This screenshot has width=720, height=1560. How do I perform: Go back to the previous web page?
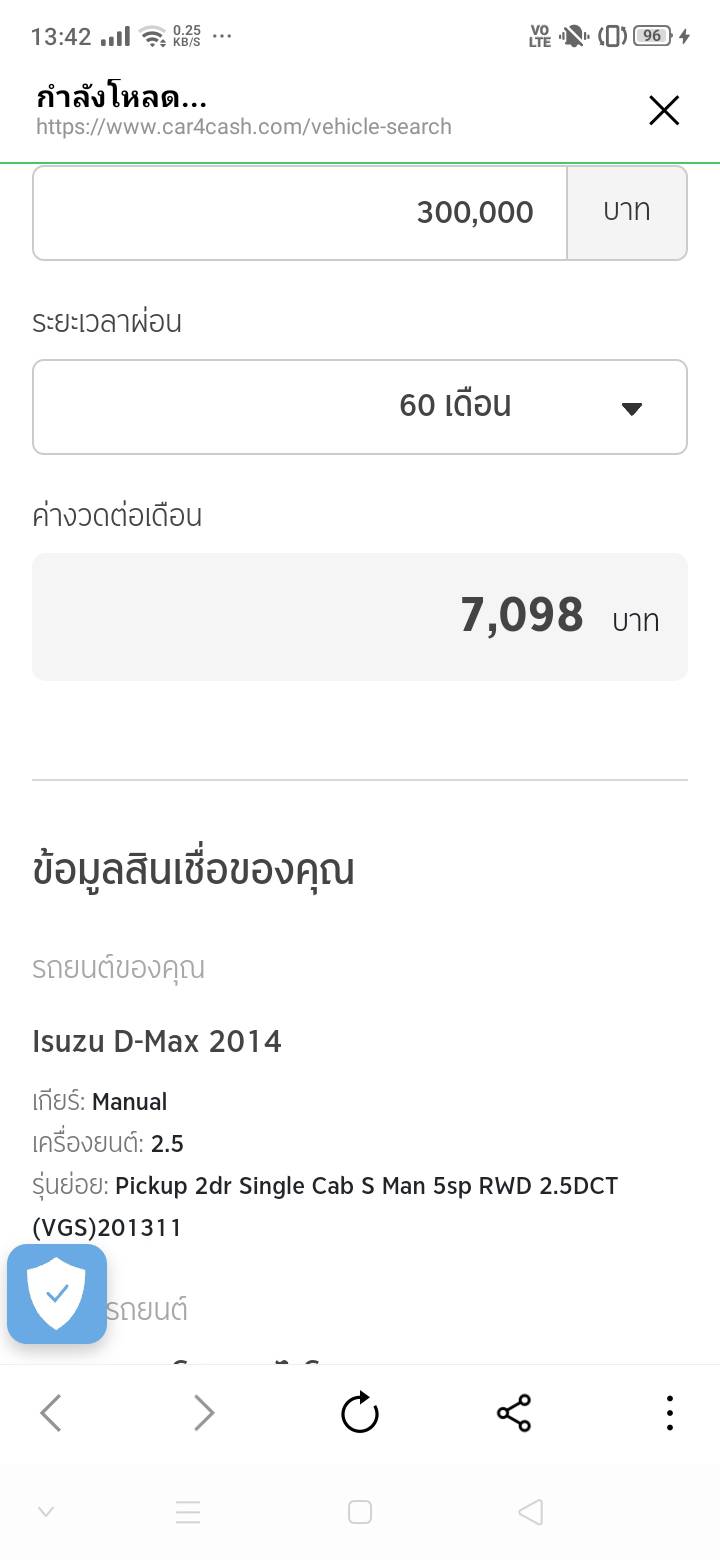pos(51,1413)
